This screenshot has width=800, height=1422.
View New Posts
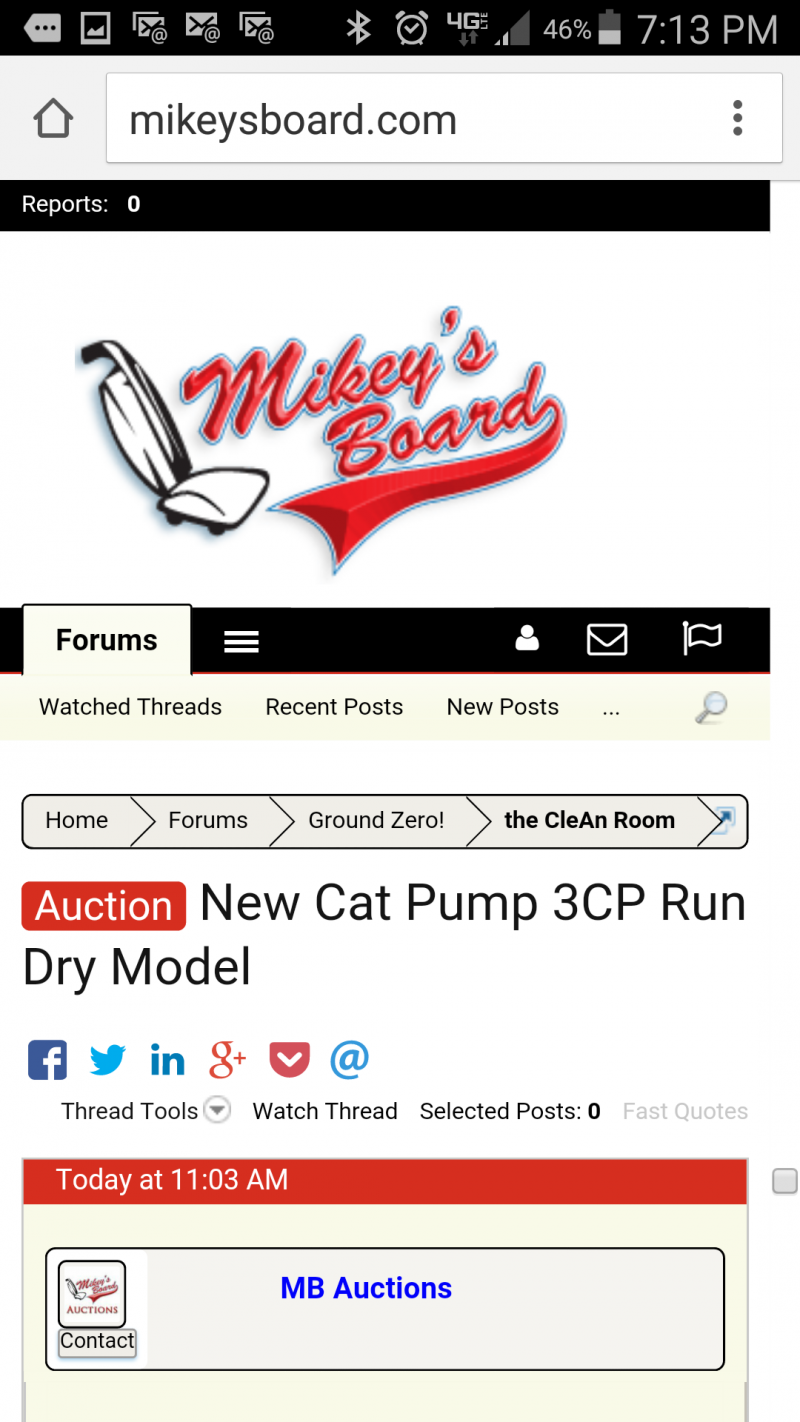pos(503,707)
